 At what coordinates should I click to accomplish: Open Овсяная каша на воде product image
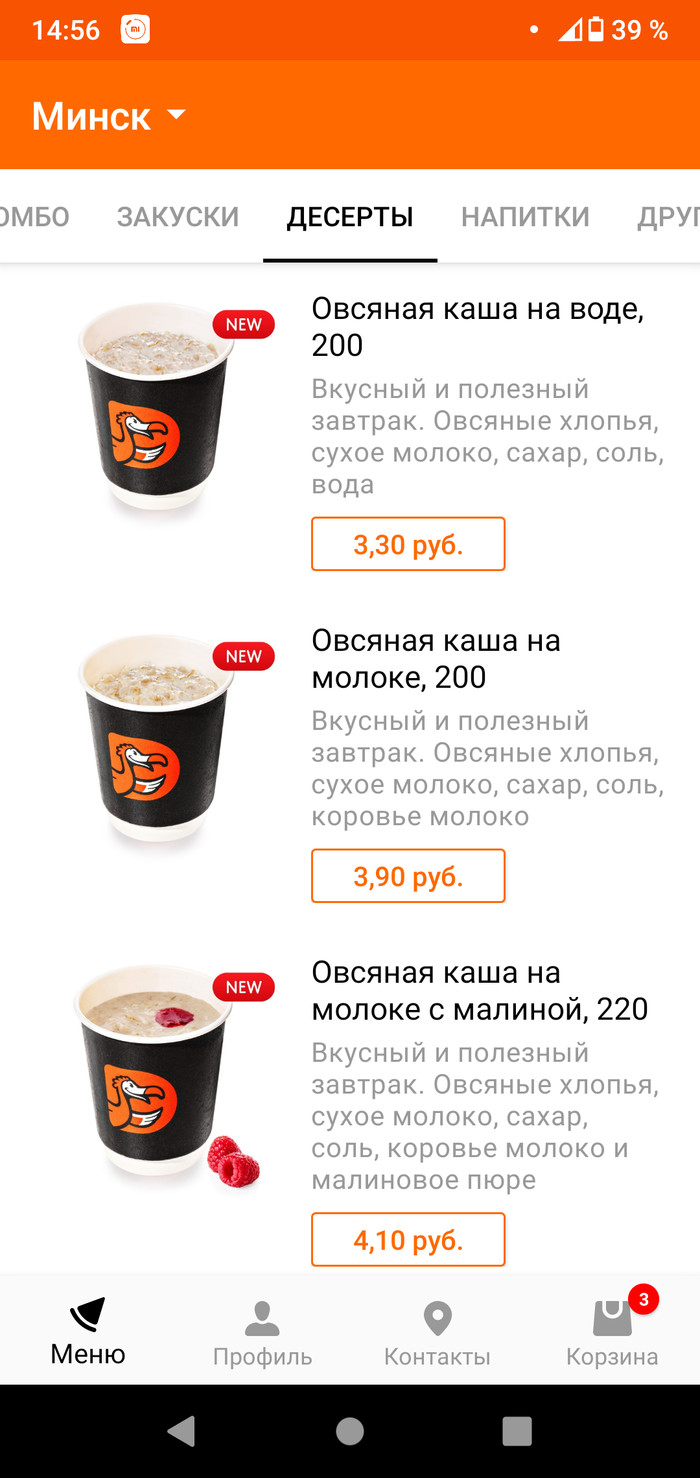[x=158, y=410]
